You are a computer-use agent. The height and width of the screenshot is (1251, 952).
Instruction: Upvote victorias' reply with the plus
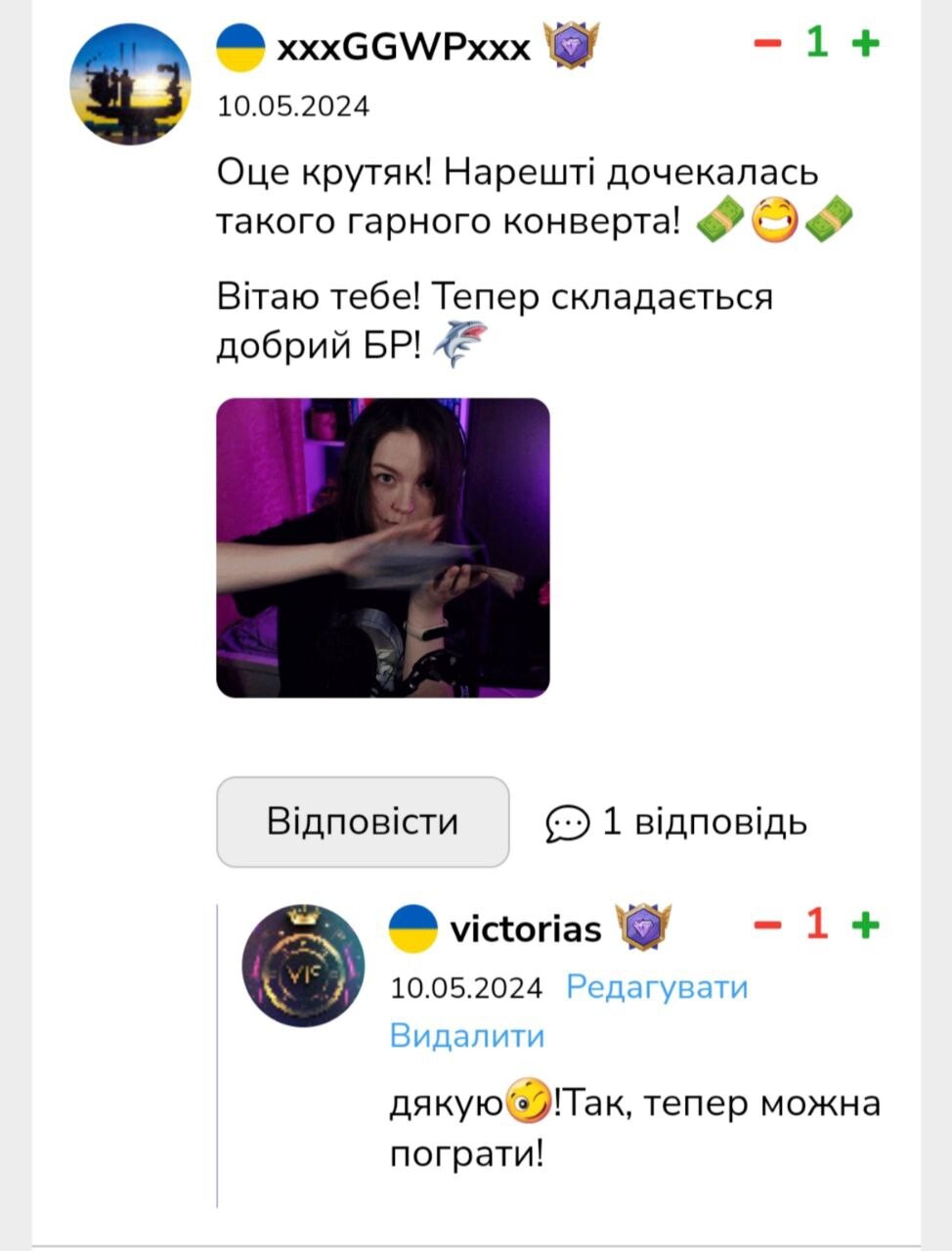[865, 925]
